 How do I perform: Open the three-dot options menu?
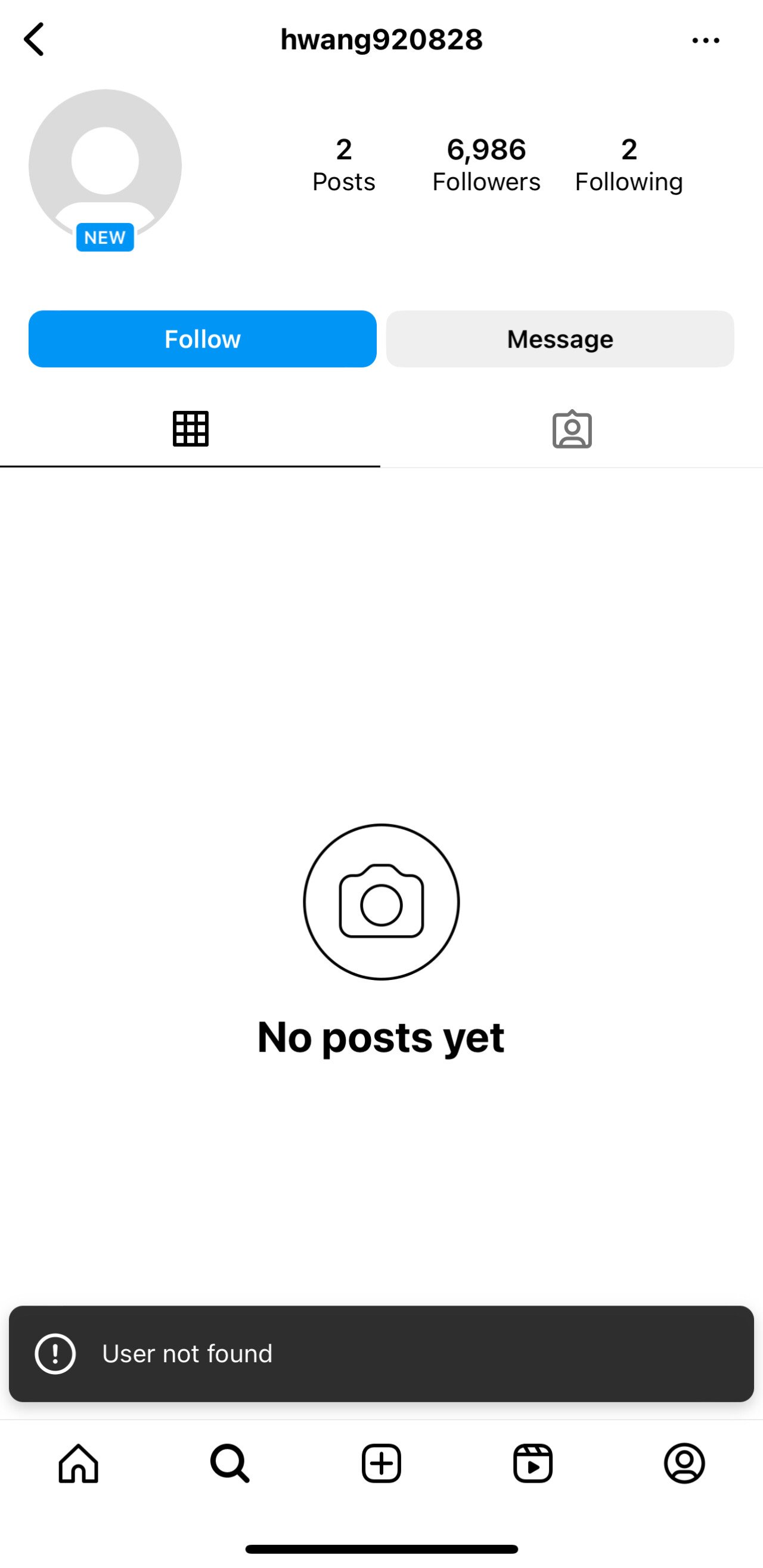tap(705, 41)
